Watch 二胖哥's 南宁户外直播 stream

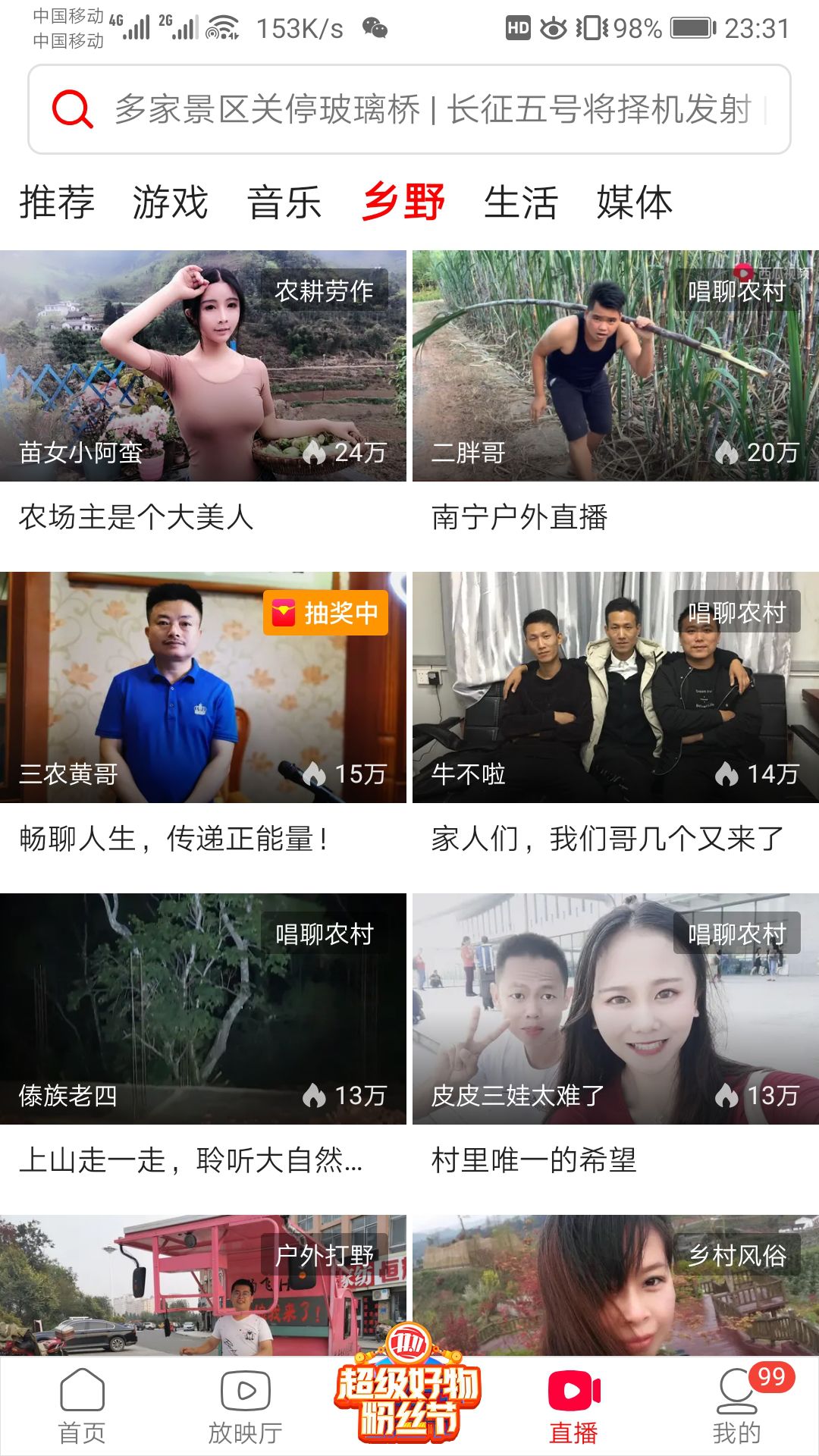coord(616,366)
